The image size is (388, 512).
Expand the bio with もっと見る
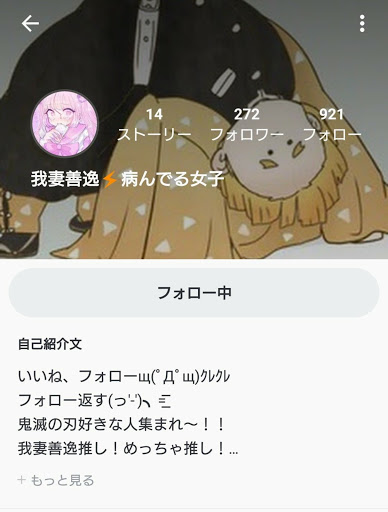(x=56, y=480)
